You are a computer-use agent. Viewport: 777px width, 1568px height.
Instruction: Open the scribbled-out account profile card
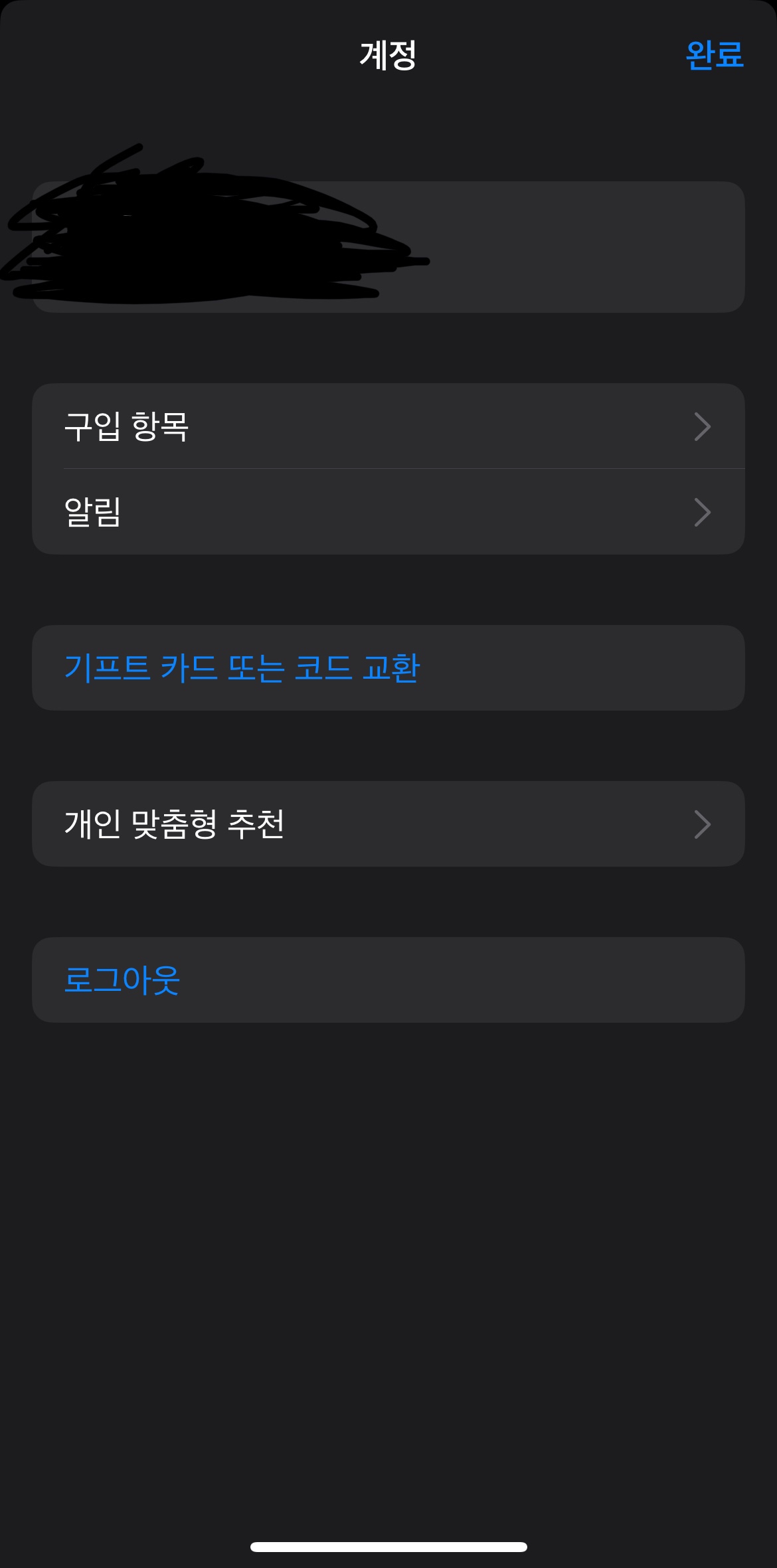click(388, 247)
